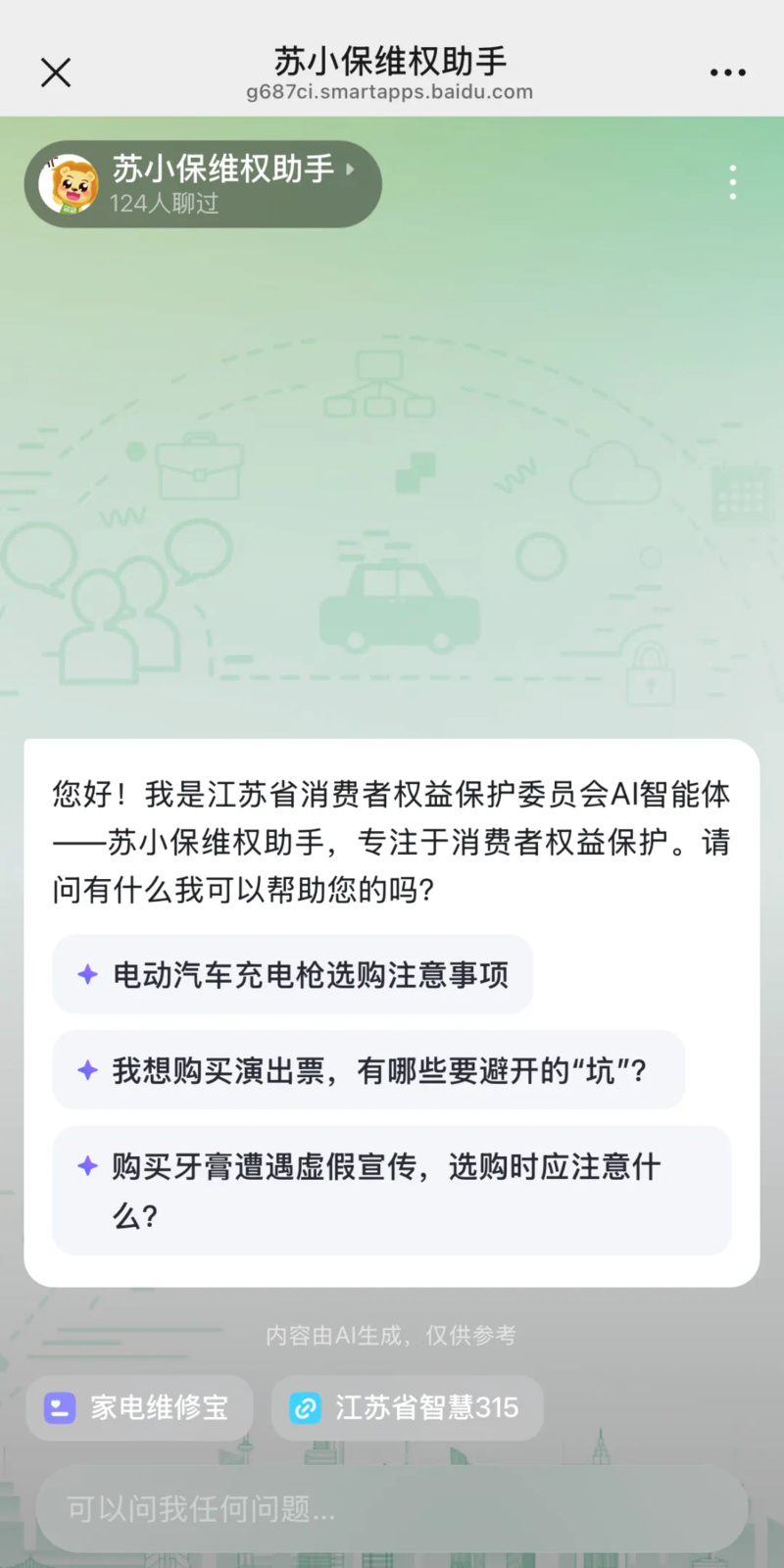This screenshot has width=784, height=1568.
Task: Open 苏小保维权助手 profile chip
Action: coord(203,184)
